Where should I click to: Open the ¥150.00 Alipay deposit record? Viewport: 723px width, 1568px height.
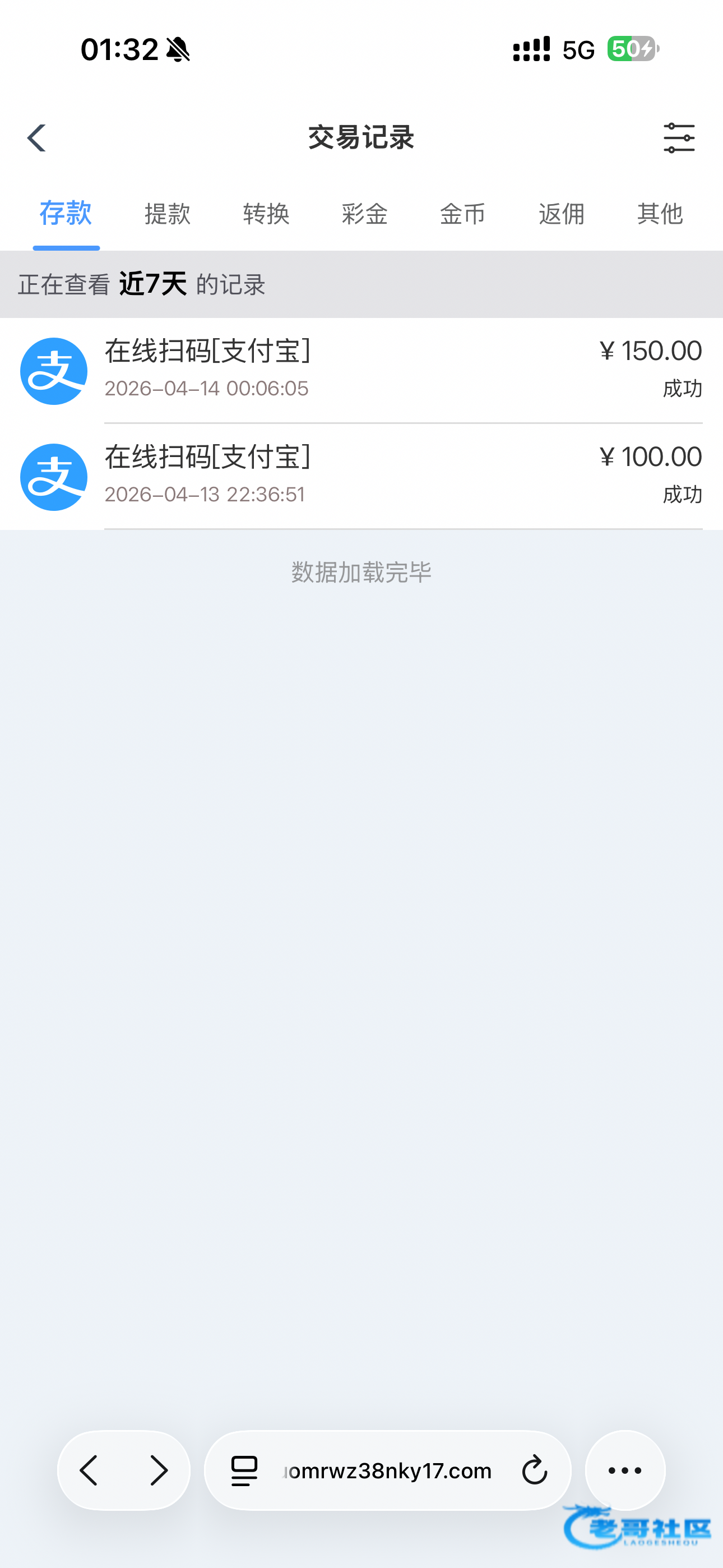(361, 370)
